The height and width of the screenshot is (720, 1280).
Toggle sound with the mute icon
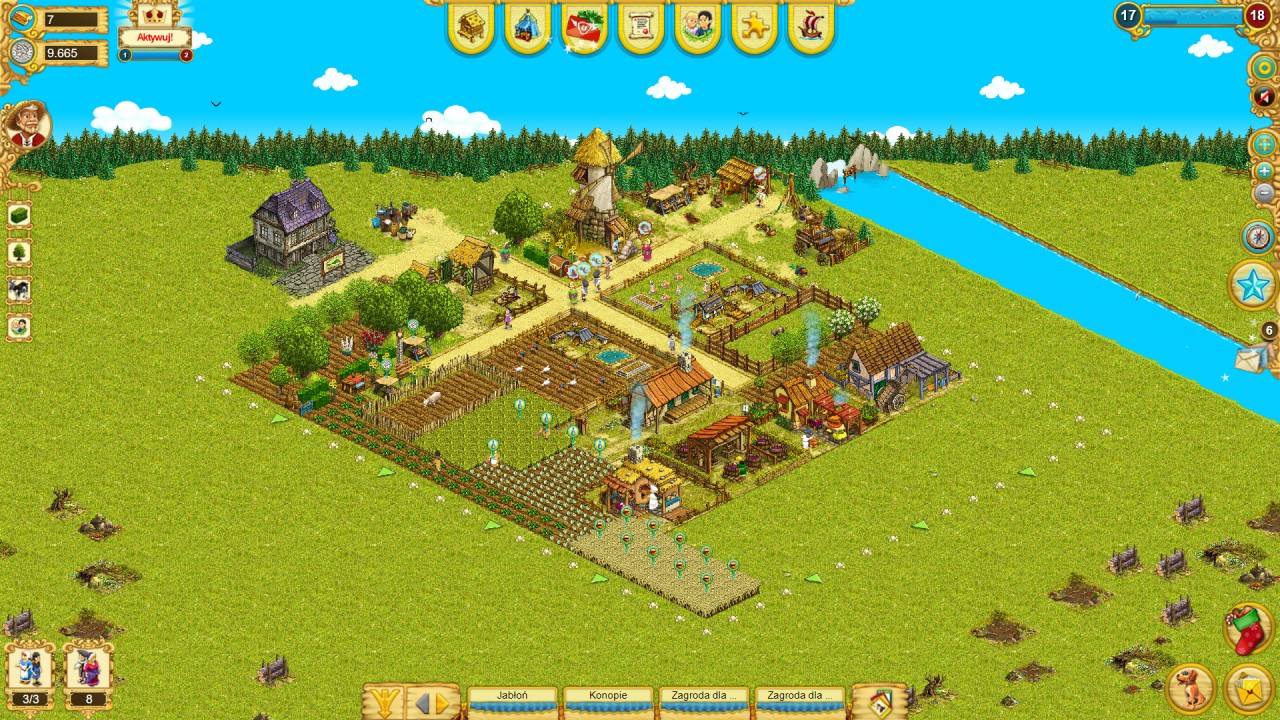pos(1264,96)
